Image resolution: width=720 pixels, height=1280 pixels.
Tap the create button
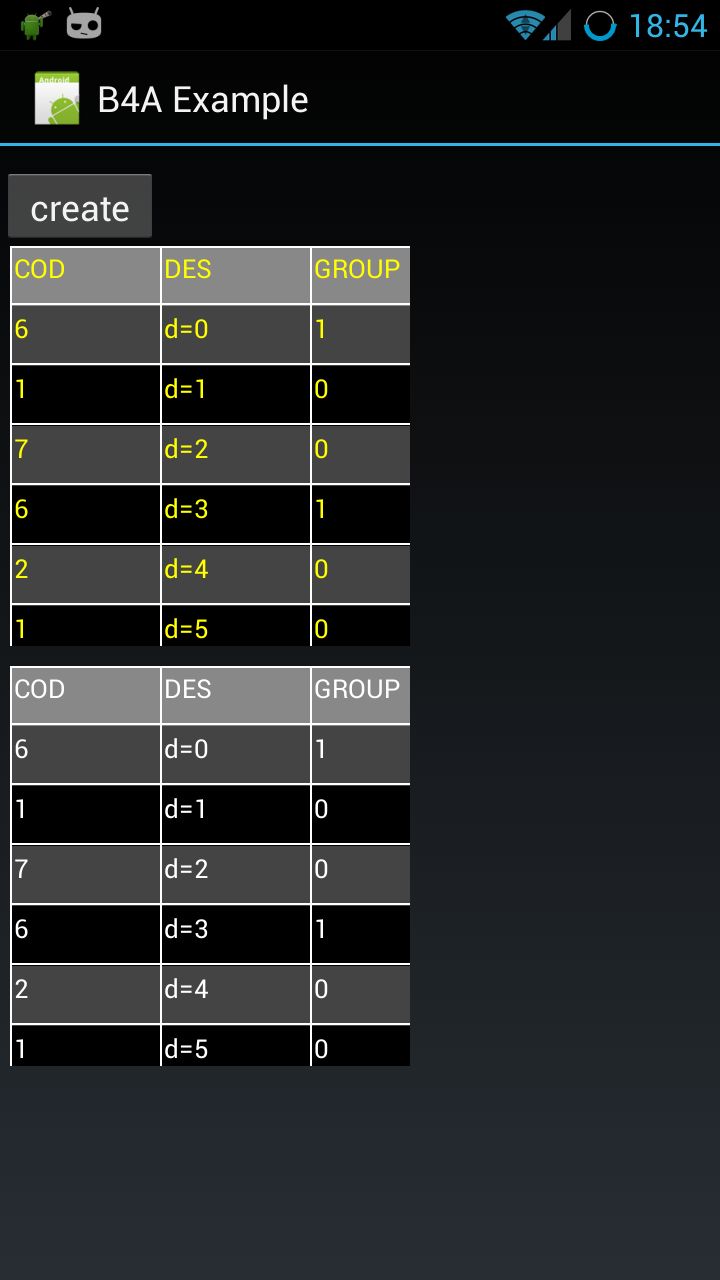(80, 207)
